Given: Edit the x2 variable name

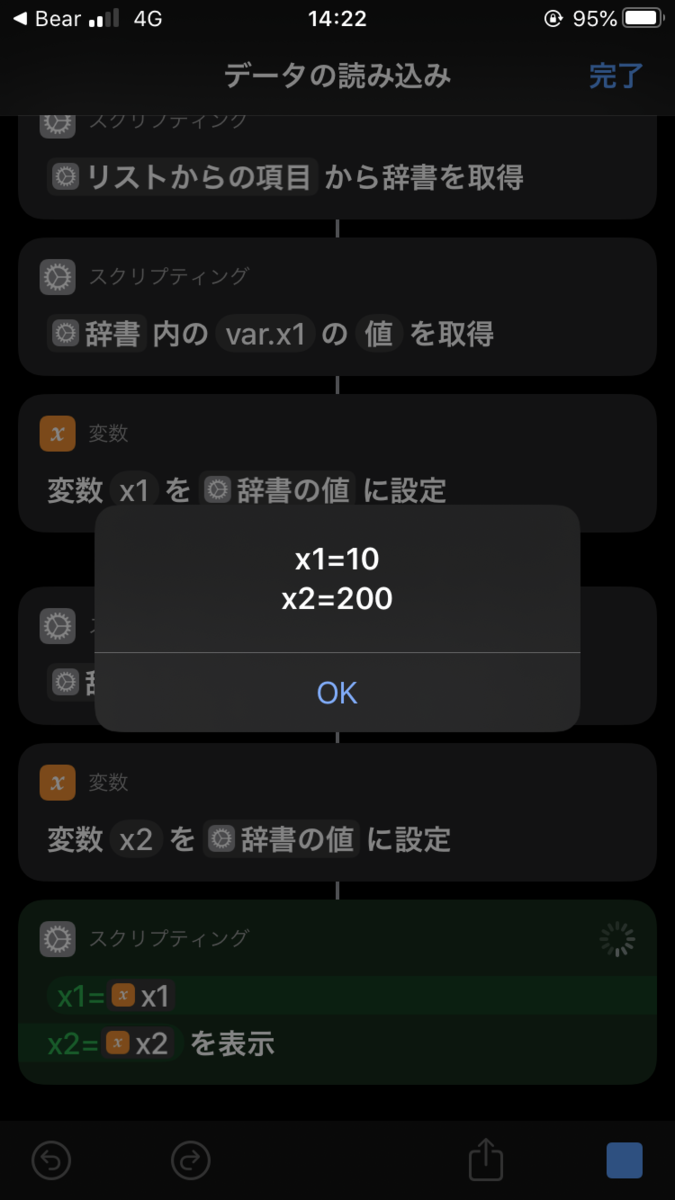Looking at the screenshot, I should coord(136,839).
